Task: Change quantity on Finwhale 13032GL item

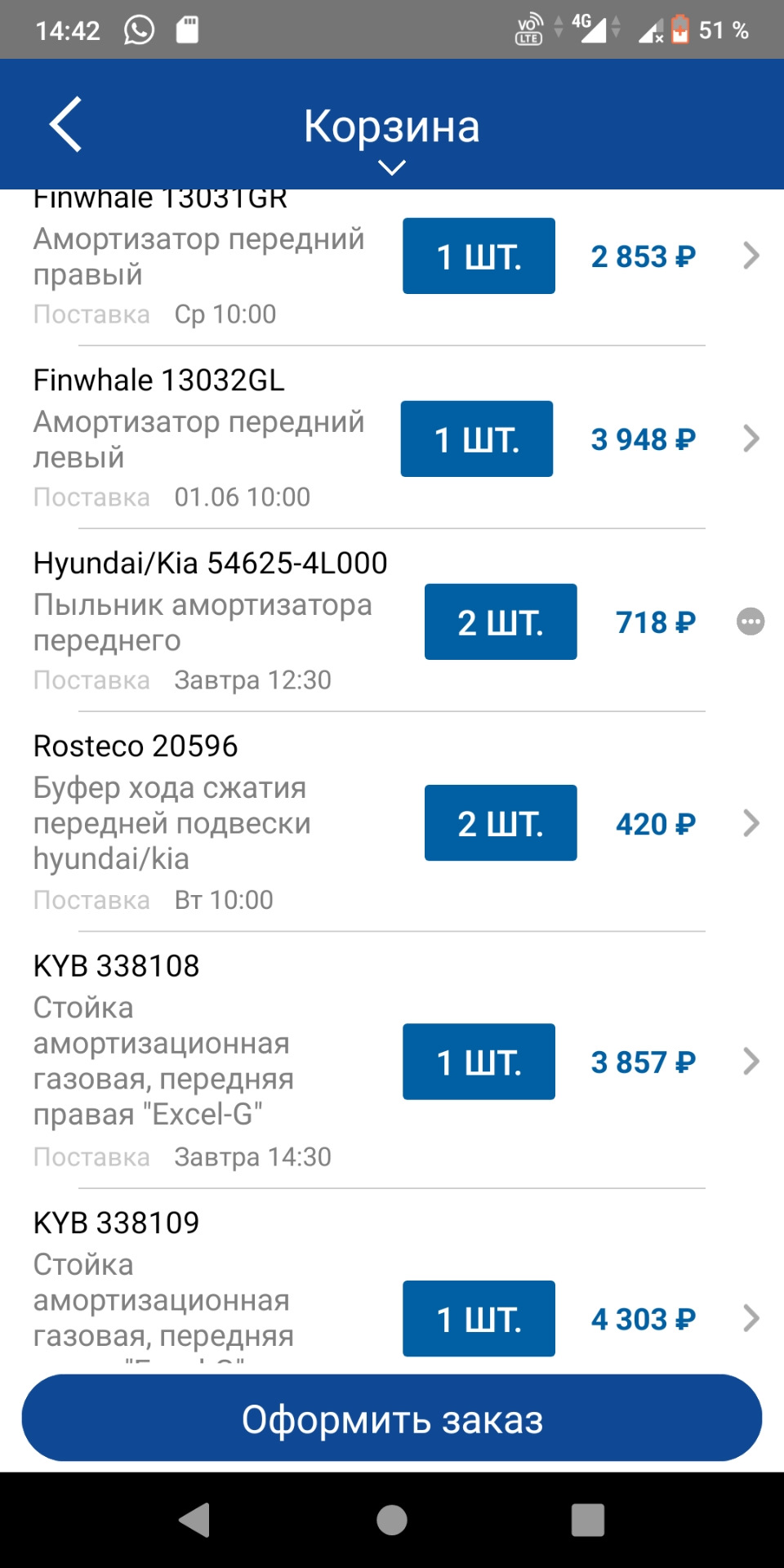Action: tap(476, 439)
